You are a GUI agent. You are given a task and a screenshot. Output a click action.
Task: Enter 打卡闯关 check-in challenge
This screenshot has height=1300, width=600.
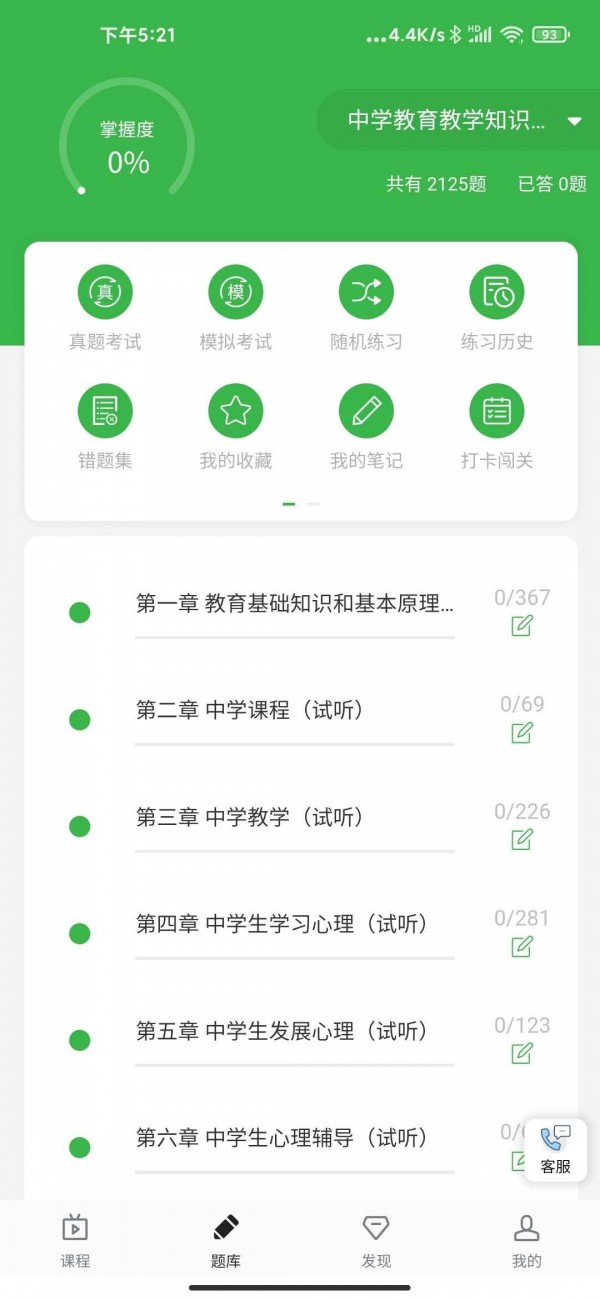[497, 411]
